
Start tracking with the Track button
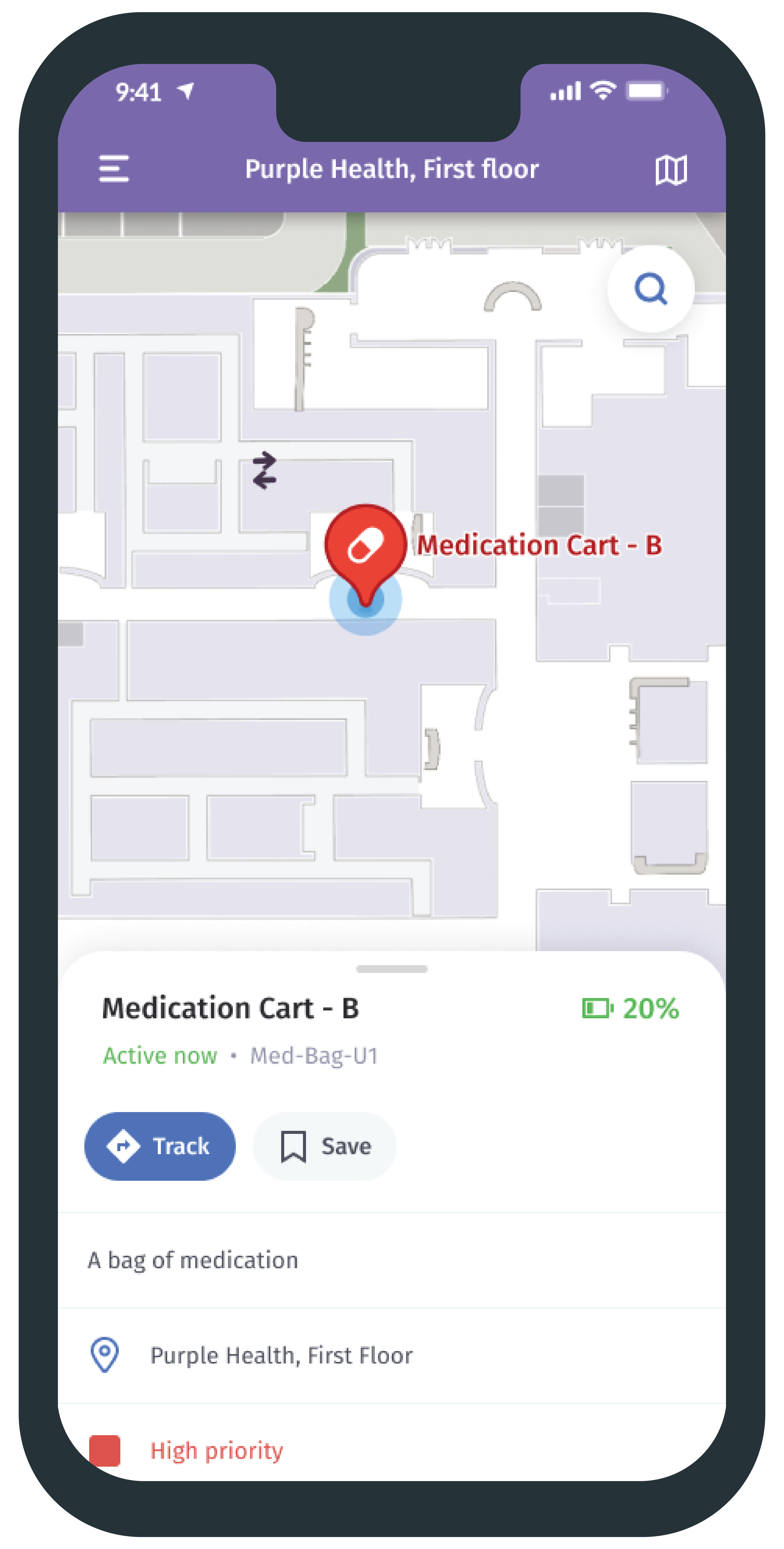(160, 1146)
